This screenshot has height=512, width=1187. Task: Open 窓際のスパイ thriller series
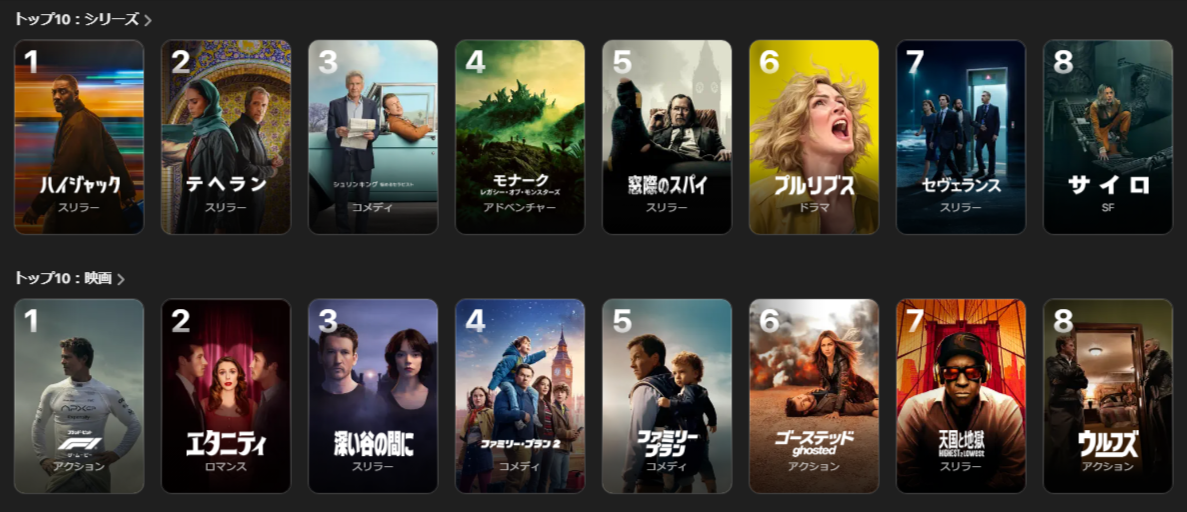point(667,137)
